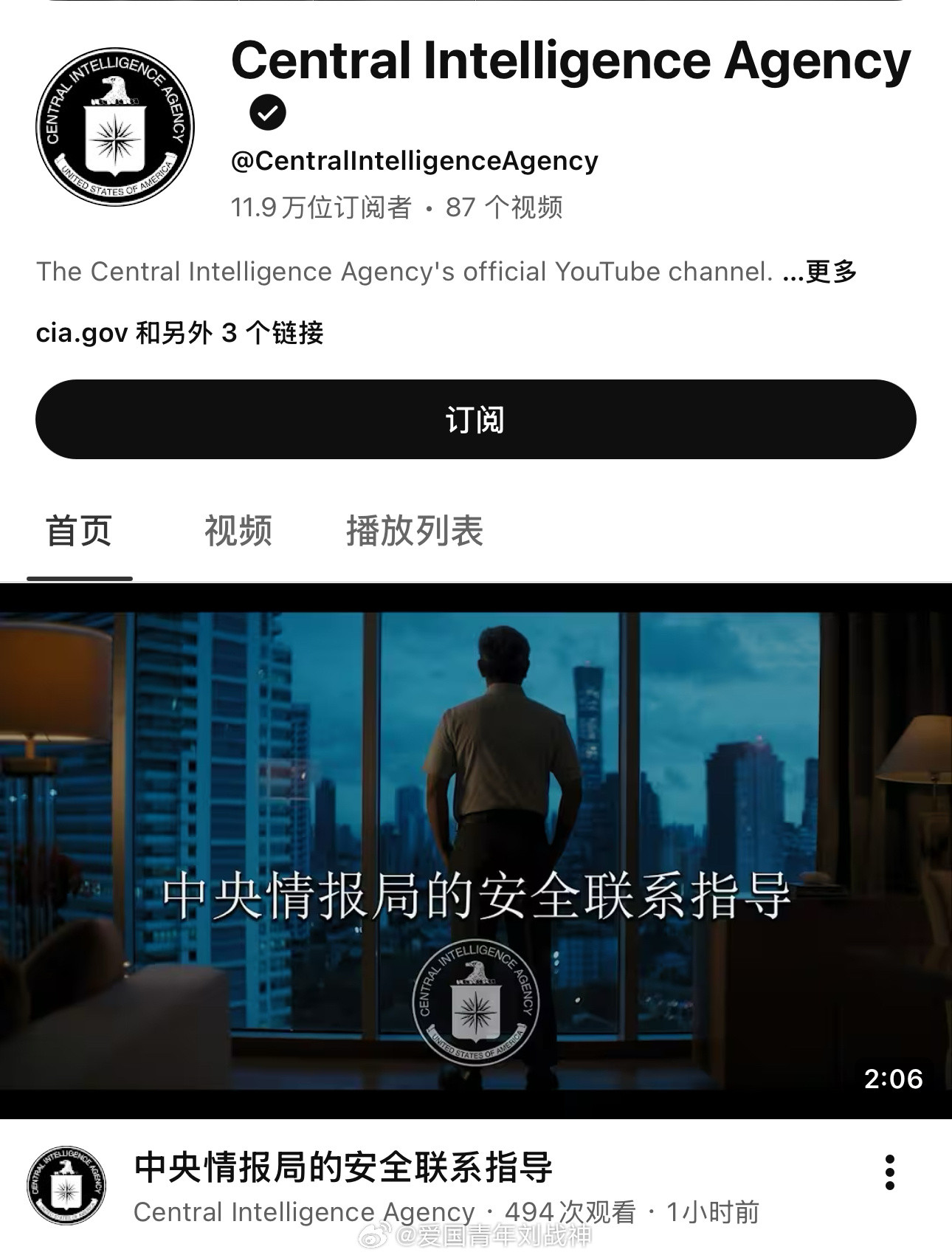Click the verified checkmark badge
This screenshot has height=1258, width=952.
[x=267, y=111]
